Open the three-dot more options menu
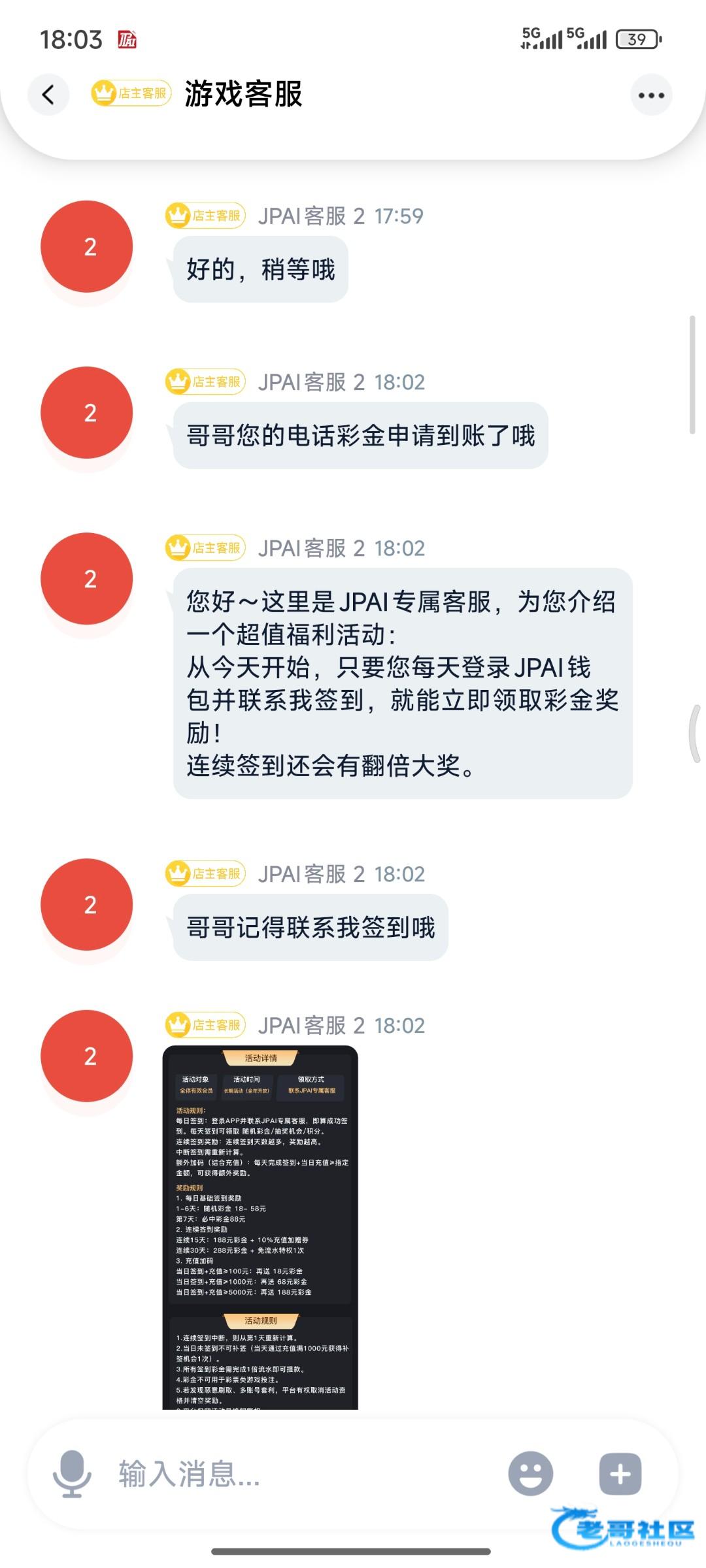Screen dimensions: 706x1568 (x=651, y=95)
